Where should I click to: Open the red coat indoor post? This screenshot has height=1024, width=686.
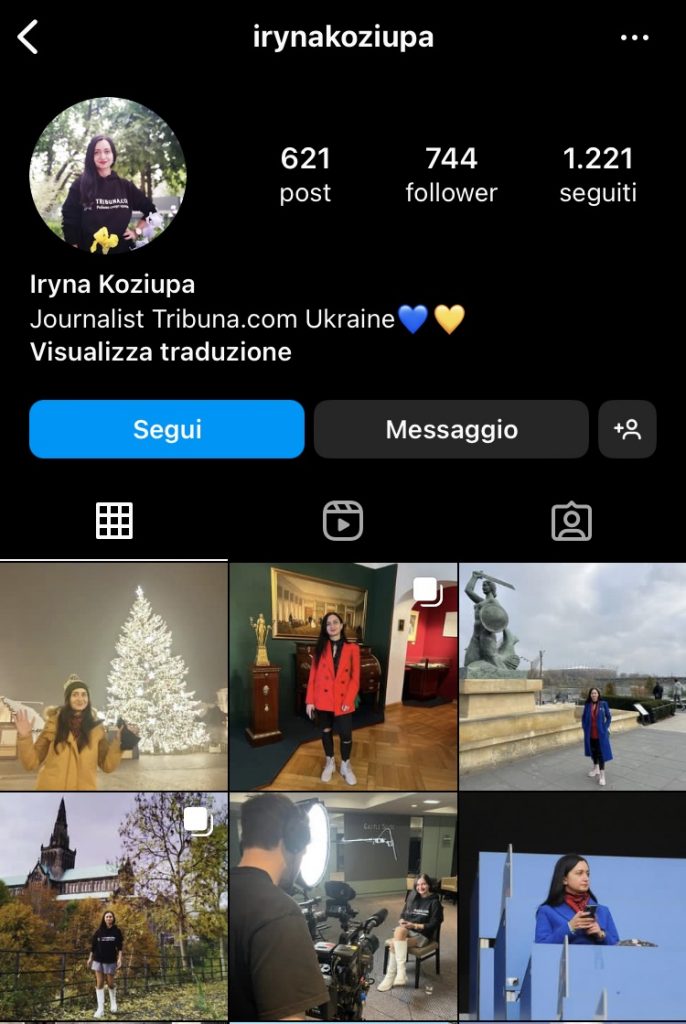[343, 677]
